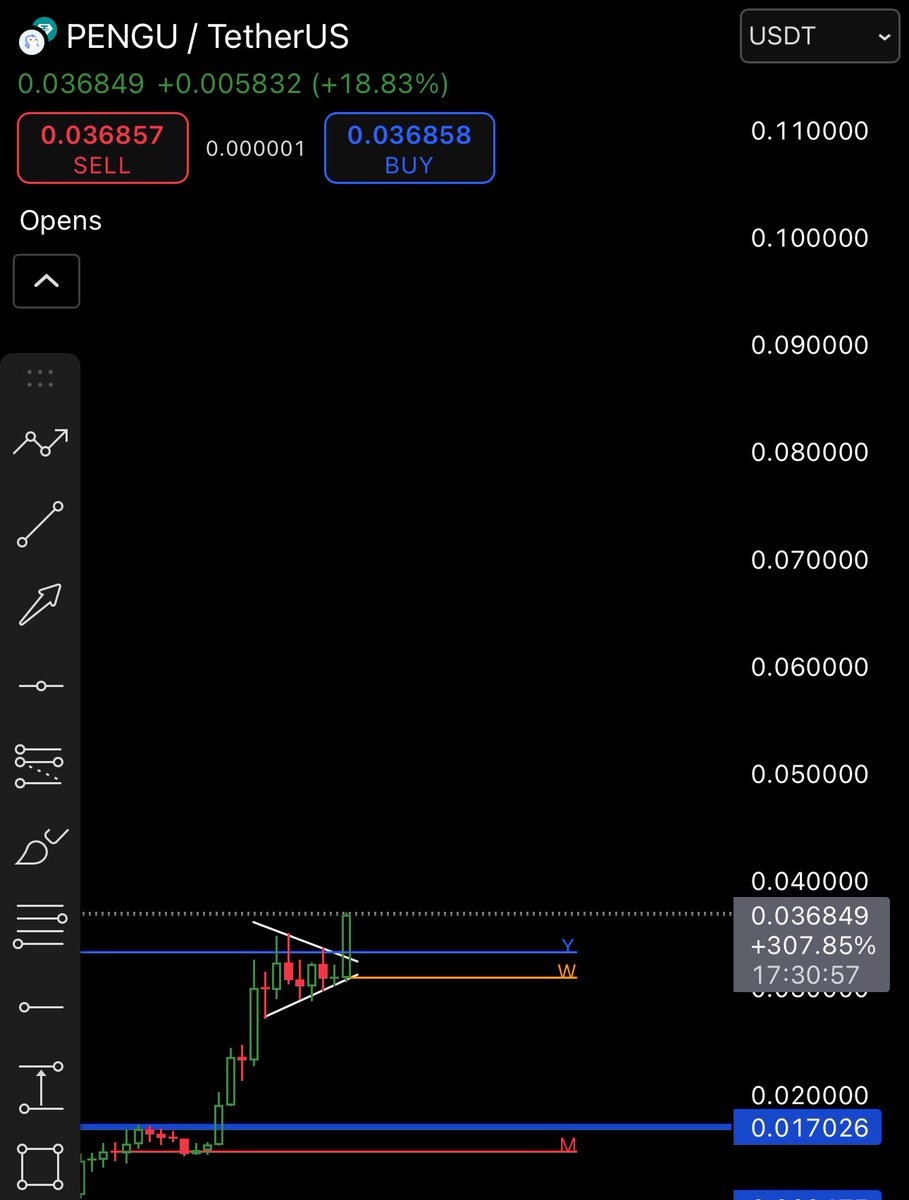Tap the blue BUY button
909x1200 pixels.
[409, 148]
